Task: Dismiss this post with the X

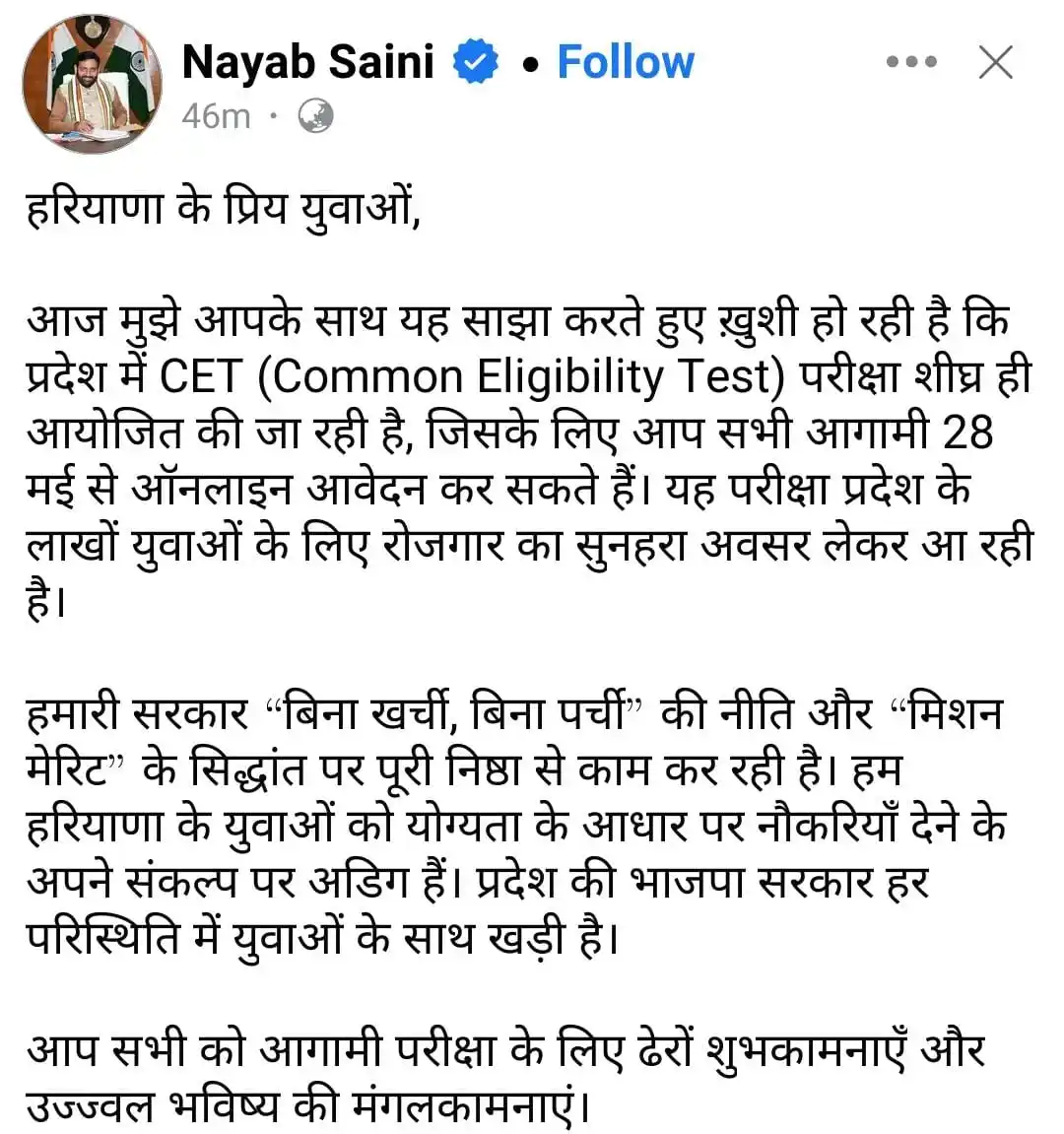Action: click(x=995, y=62)
